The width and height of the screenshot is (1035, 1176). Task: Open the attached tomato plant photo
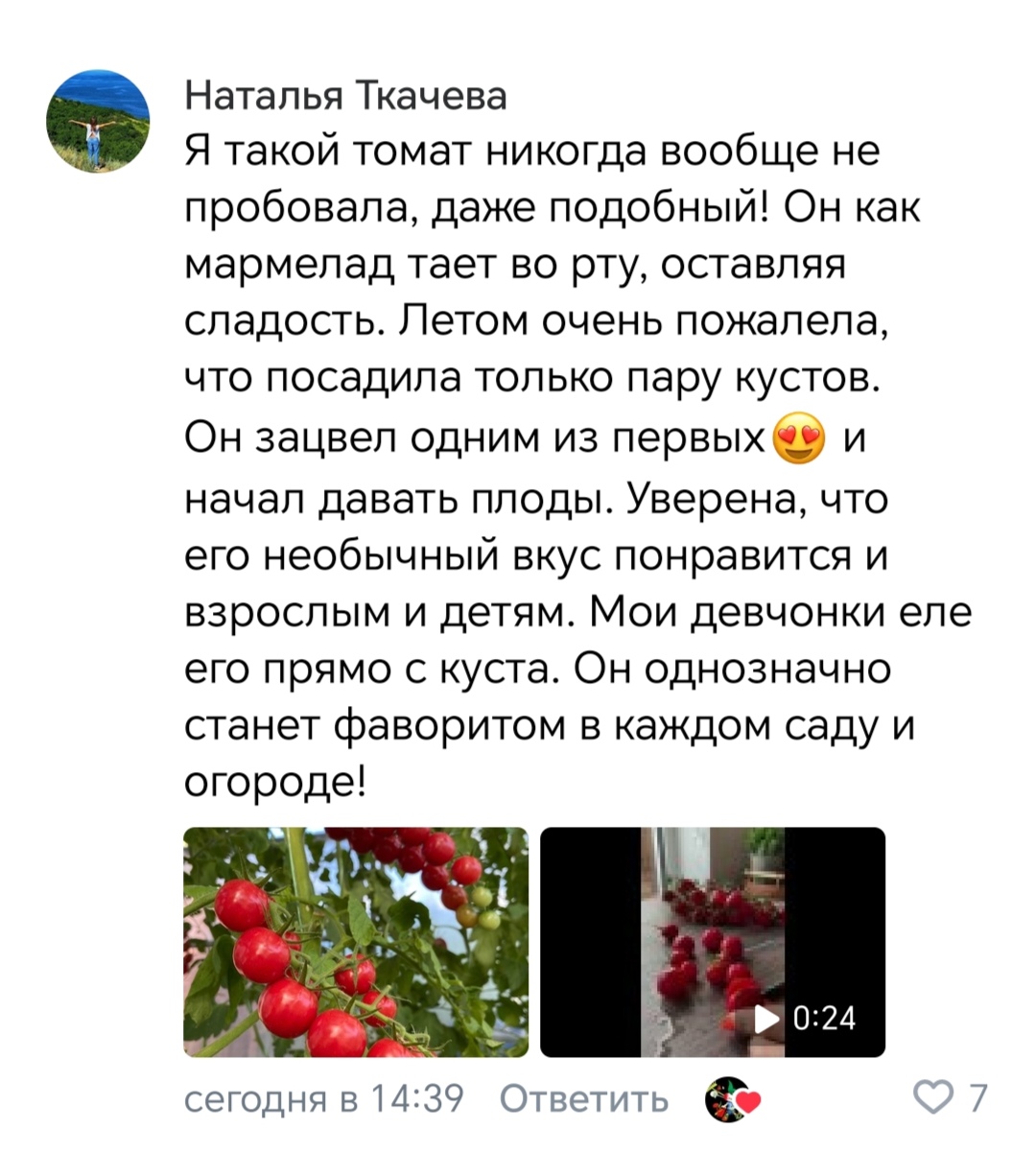click(x=355, y=942)
